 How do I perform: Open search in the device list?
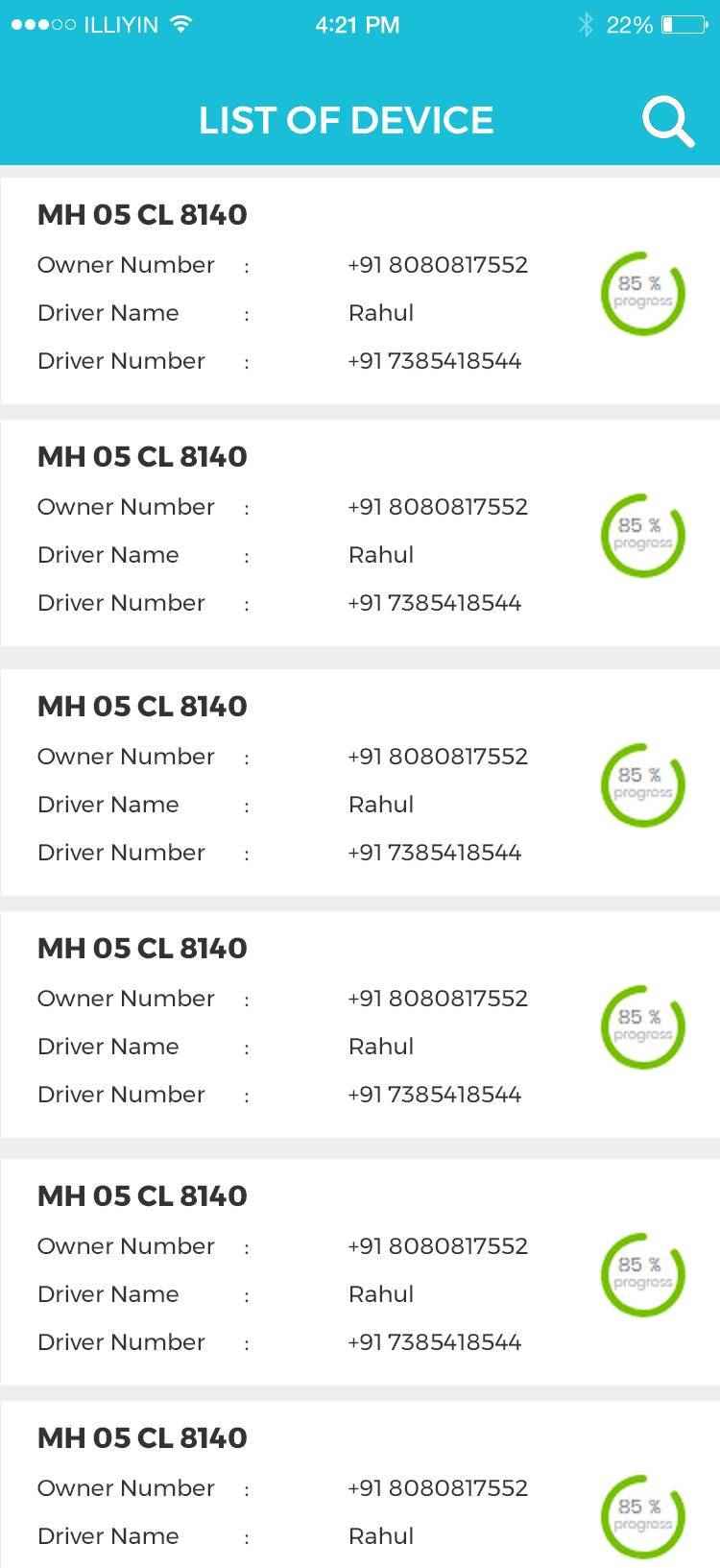point(667,122)
